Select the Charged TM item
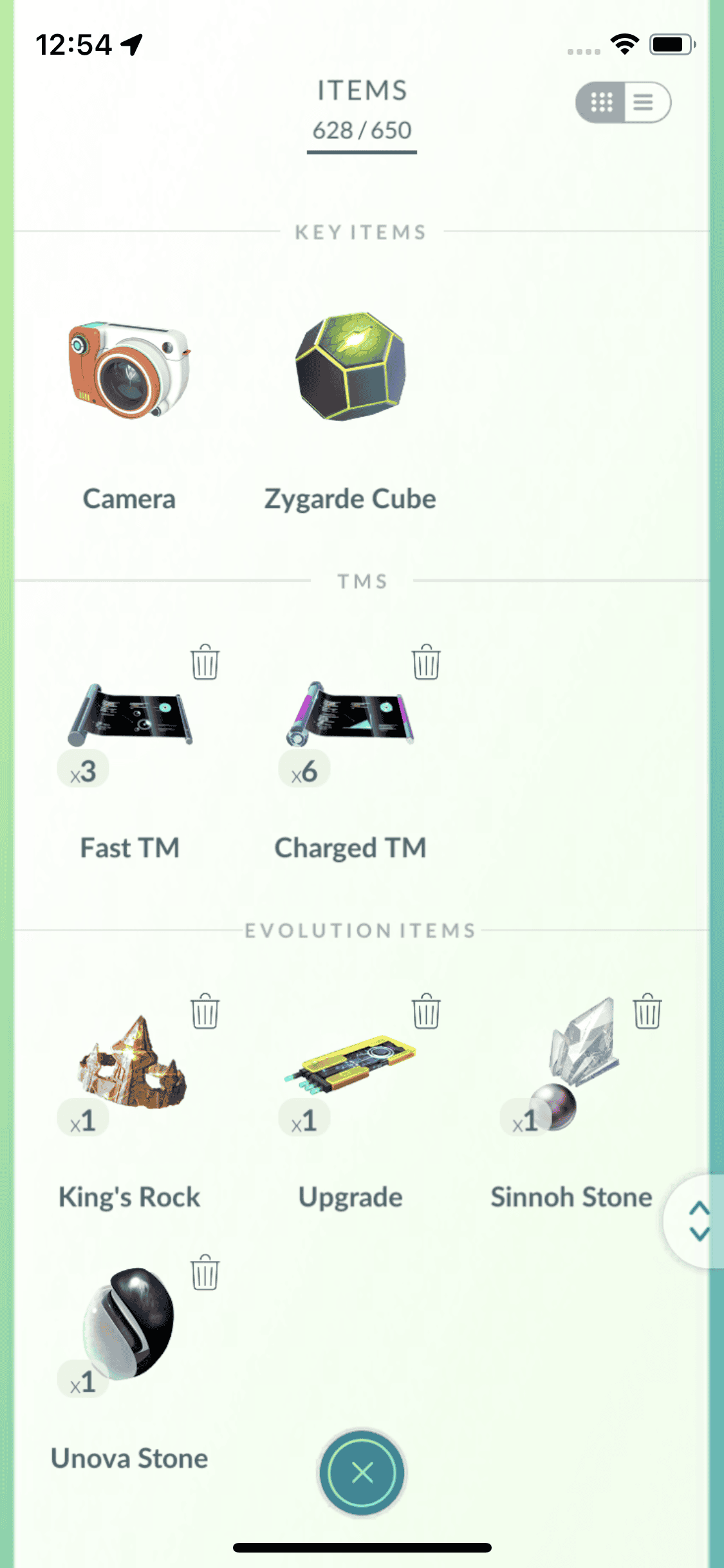724x1568 pixels. [350, 714]
